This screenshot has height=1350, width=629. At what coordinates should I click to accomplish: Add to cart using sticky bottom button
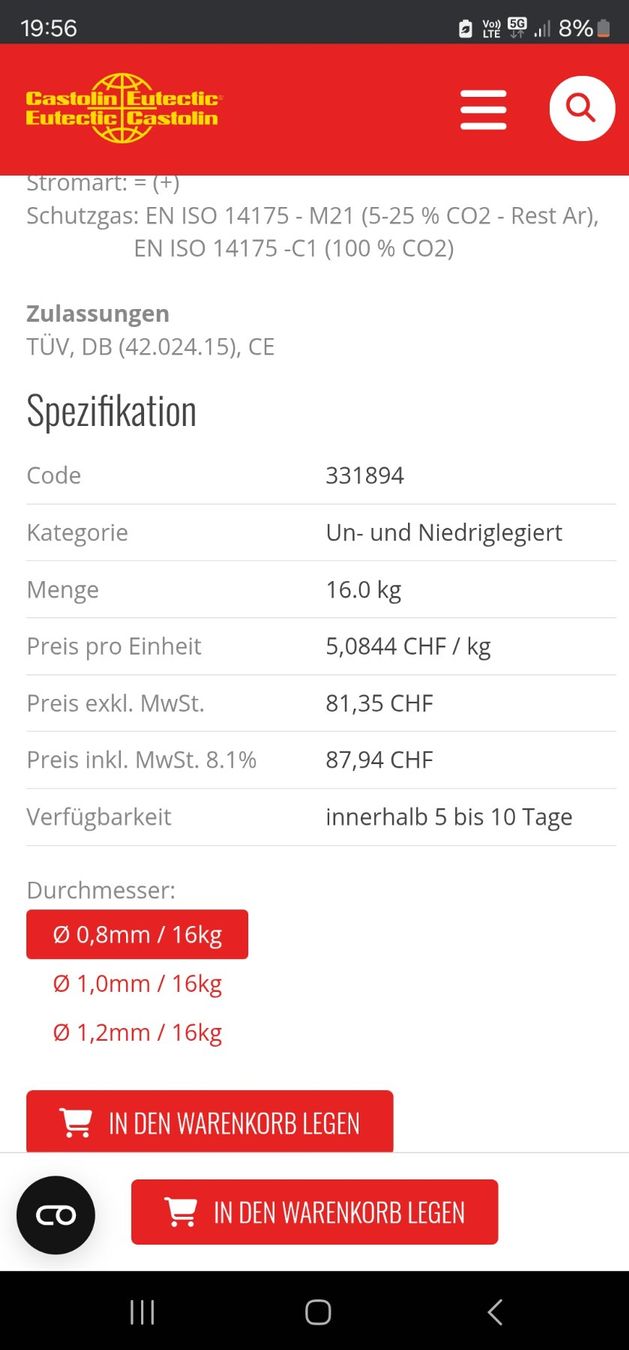(x=314, y=1212)
